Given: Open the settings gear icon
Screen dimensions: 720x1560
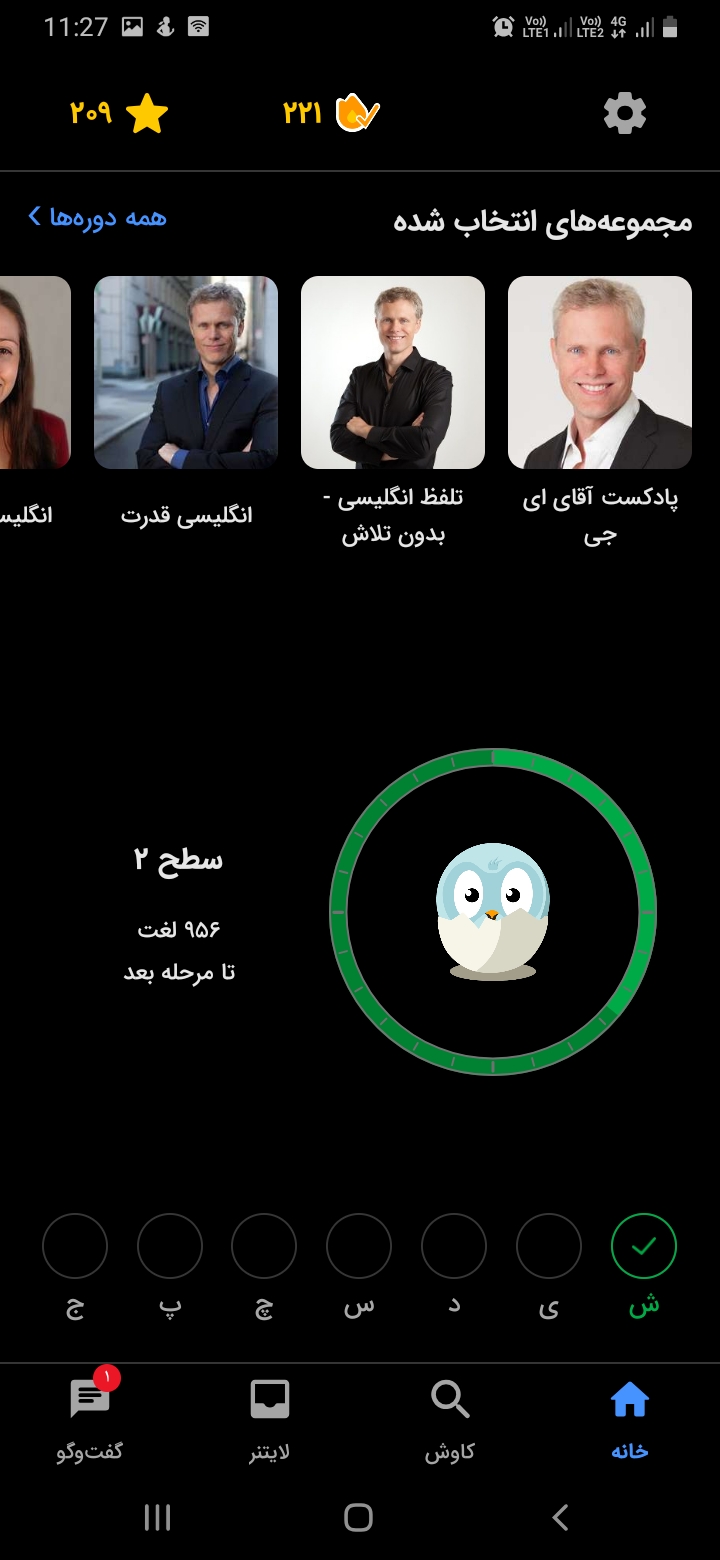Looking at the screenshot, I should point(625,113).
